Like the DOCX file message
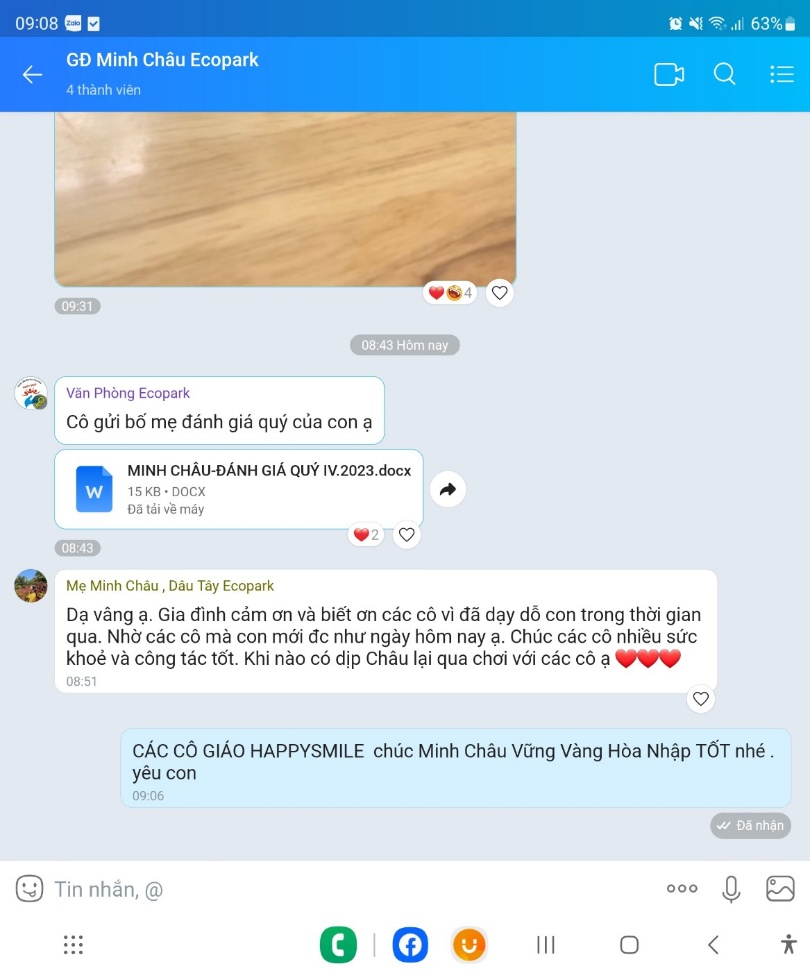The width and height of the screenshot is (810, 973). (406, 535)
